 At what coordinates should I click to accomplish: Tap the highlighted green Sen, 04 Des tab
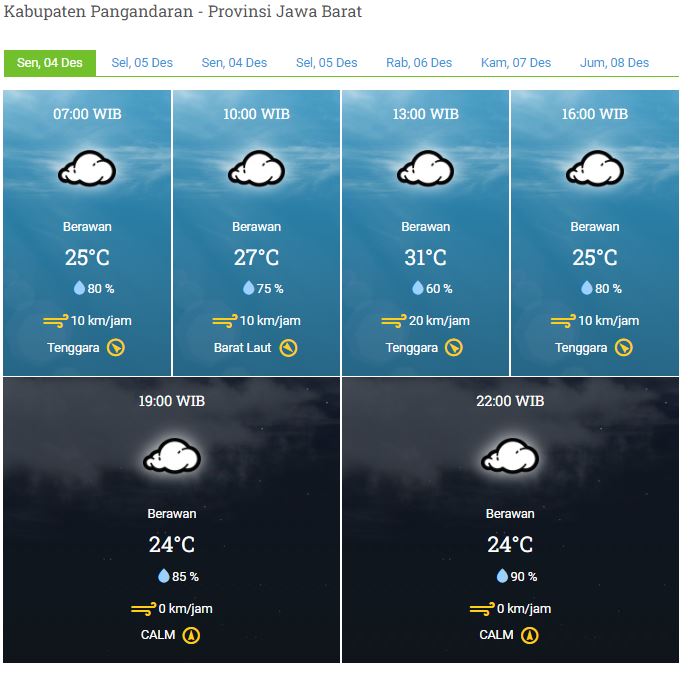tap(50, 62)
